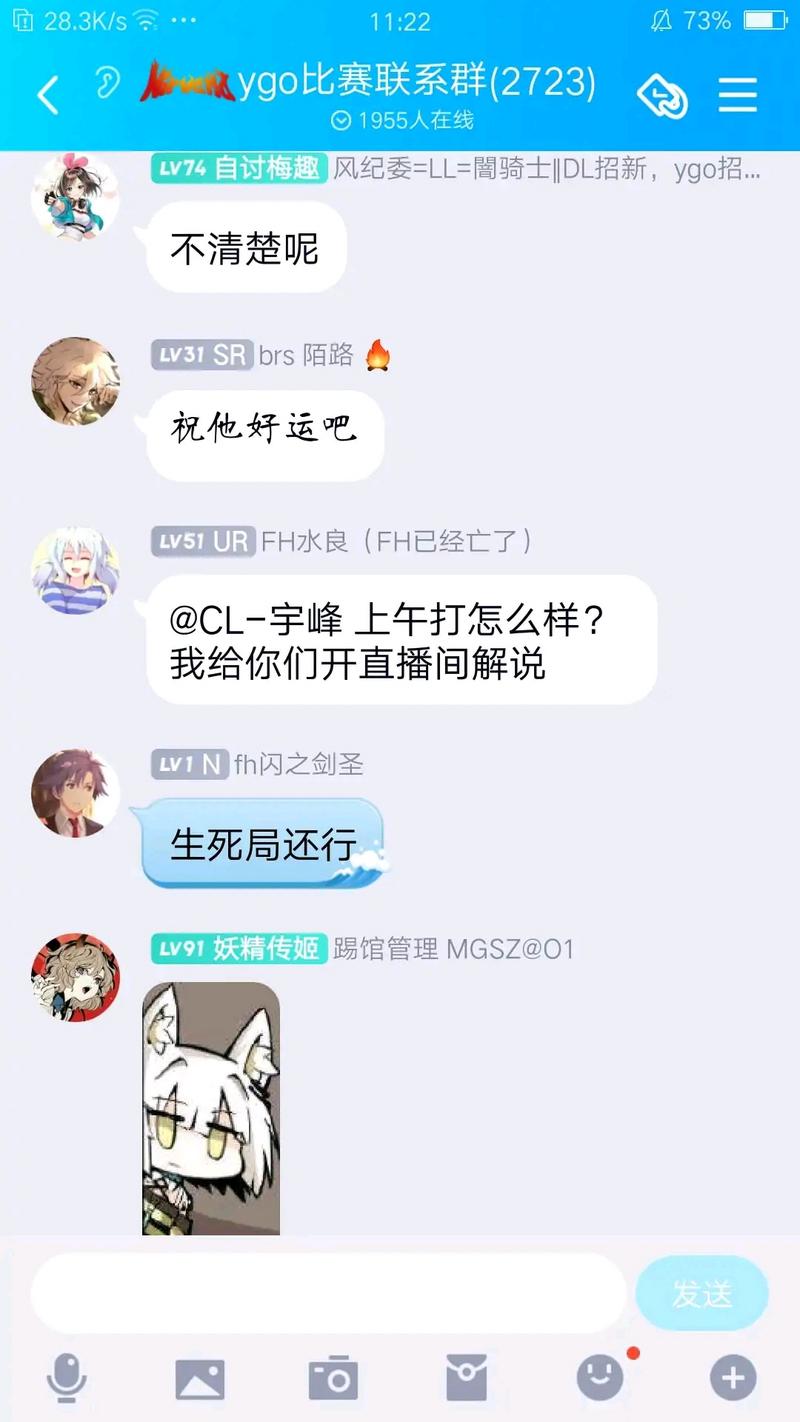
Task: Open the photo gallery picker
Action: pos(200,1380)
